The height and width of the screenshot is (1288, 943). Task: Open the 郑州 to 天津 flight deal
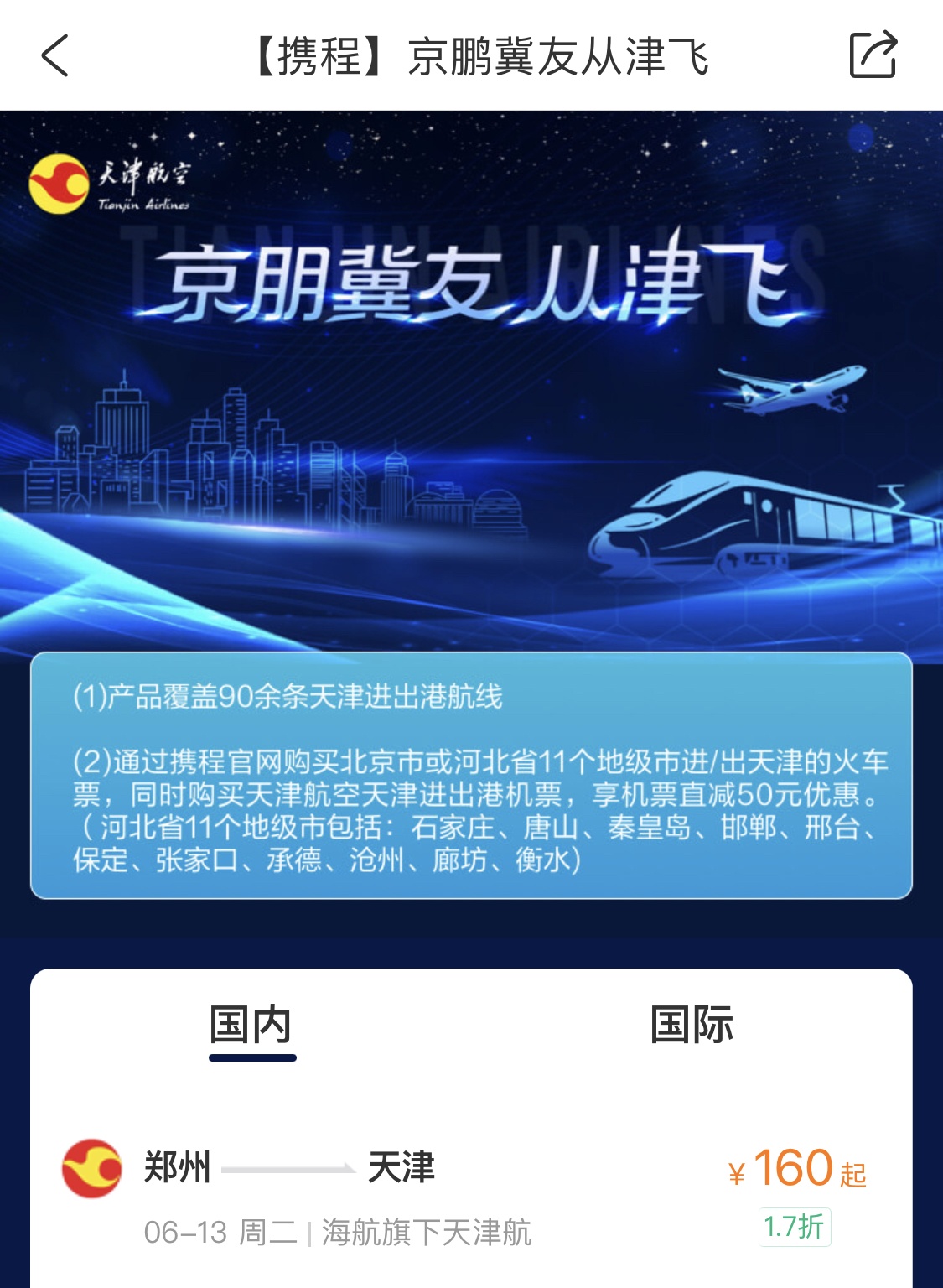tap(469, 1192)
